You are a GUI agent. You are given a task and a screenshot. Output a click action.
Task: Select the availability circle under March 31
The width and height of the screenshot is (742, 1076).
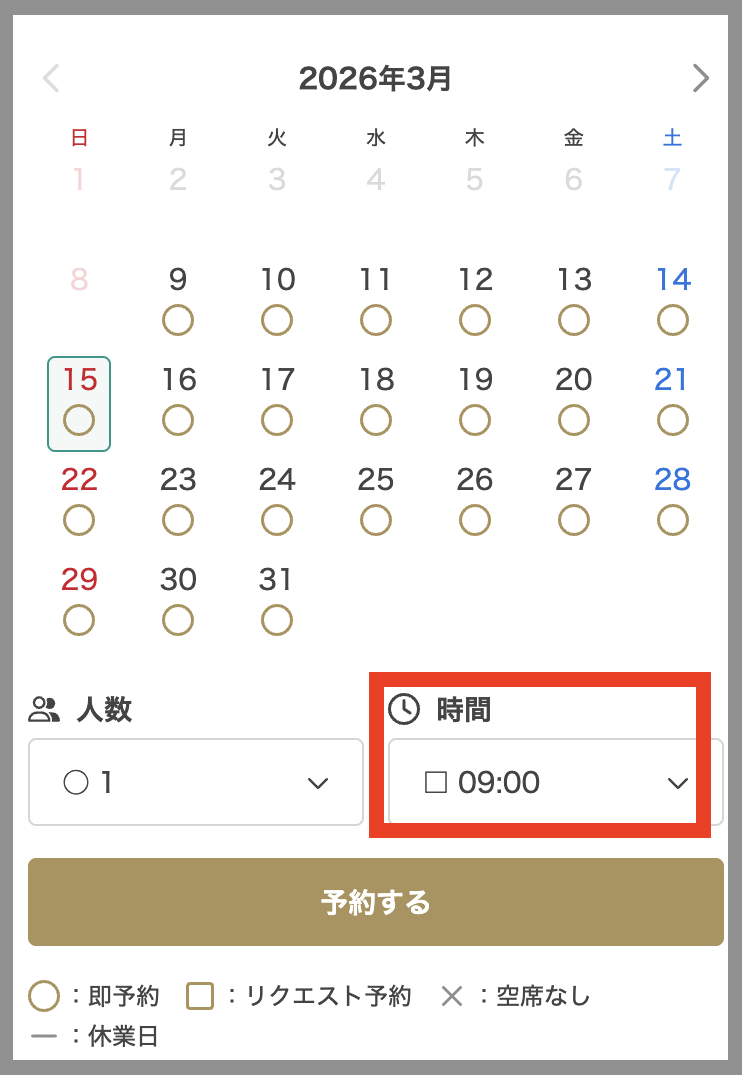pos(277,620)
